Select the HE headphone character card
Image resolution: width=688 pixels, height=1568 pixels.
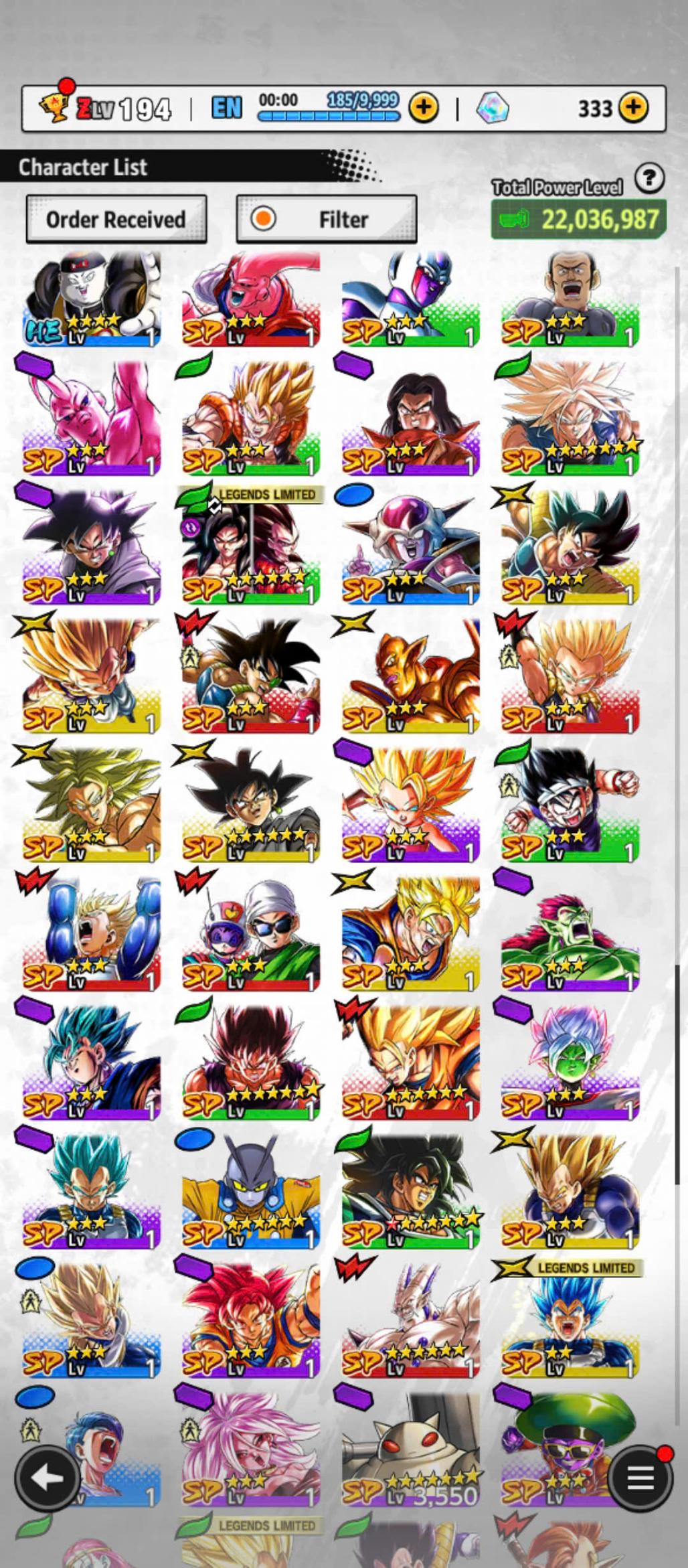(92, 299)
